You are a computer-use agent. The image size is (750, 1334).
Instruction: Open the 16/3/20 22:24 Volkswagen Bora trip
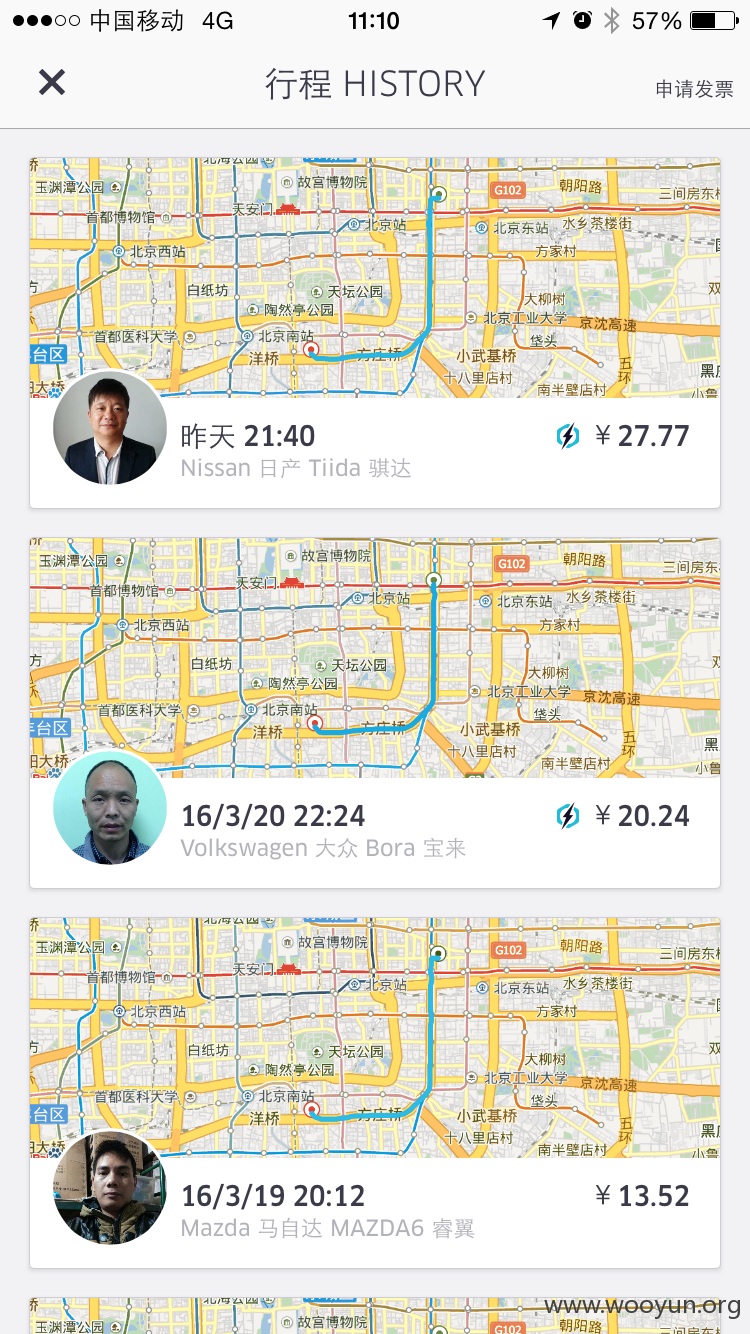coord(375,713)
